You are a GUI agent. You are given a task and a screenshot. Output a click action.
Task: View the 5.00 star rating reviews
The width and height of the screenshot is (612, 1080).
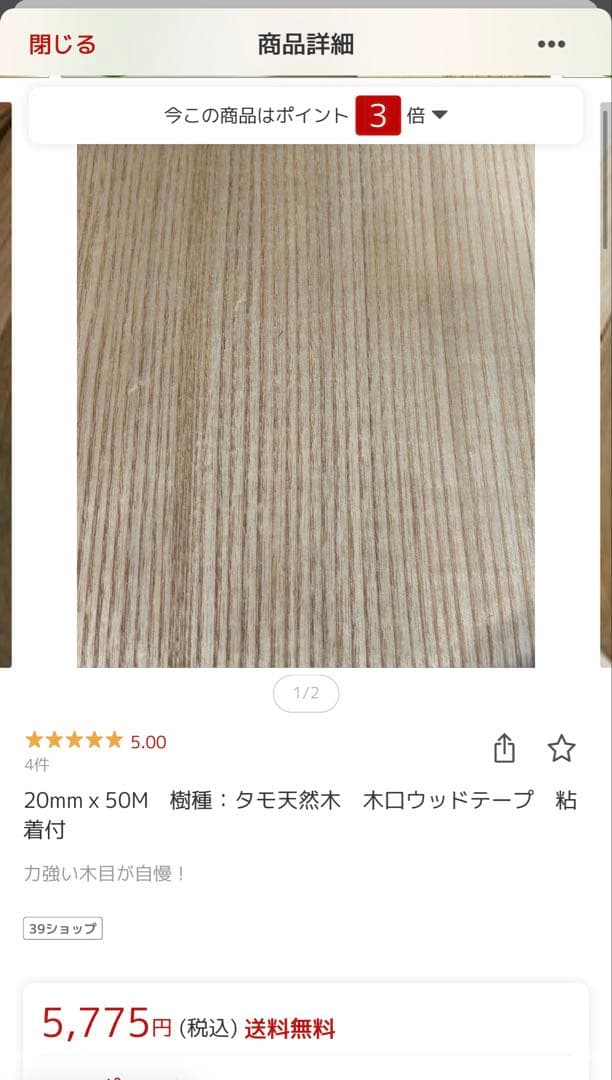[x=95, y=741]
